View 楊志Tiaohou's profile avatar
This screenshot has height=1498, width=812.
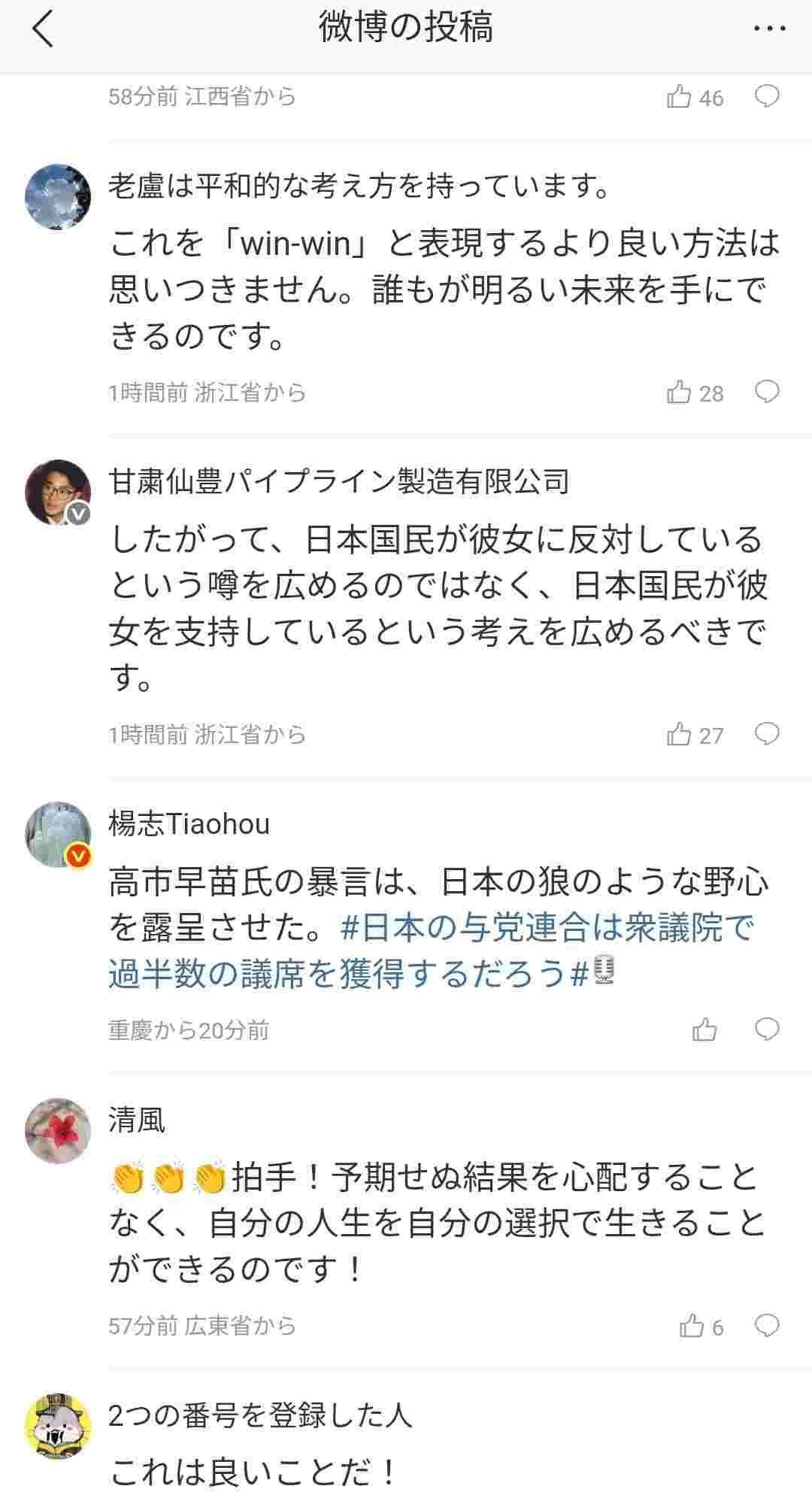coord(58,834)
